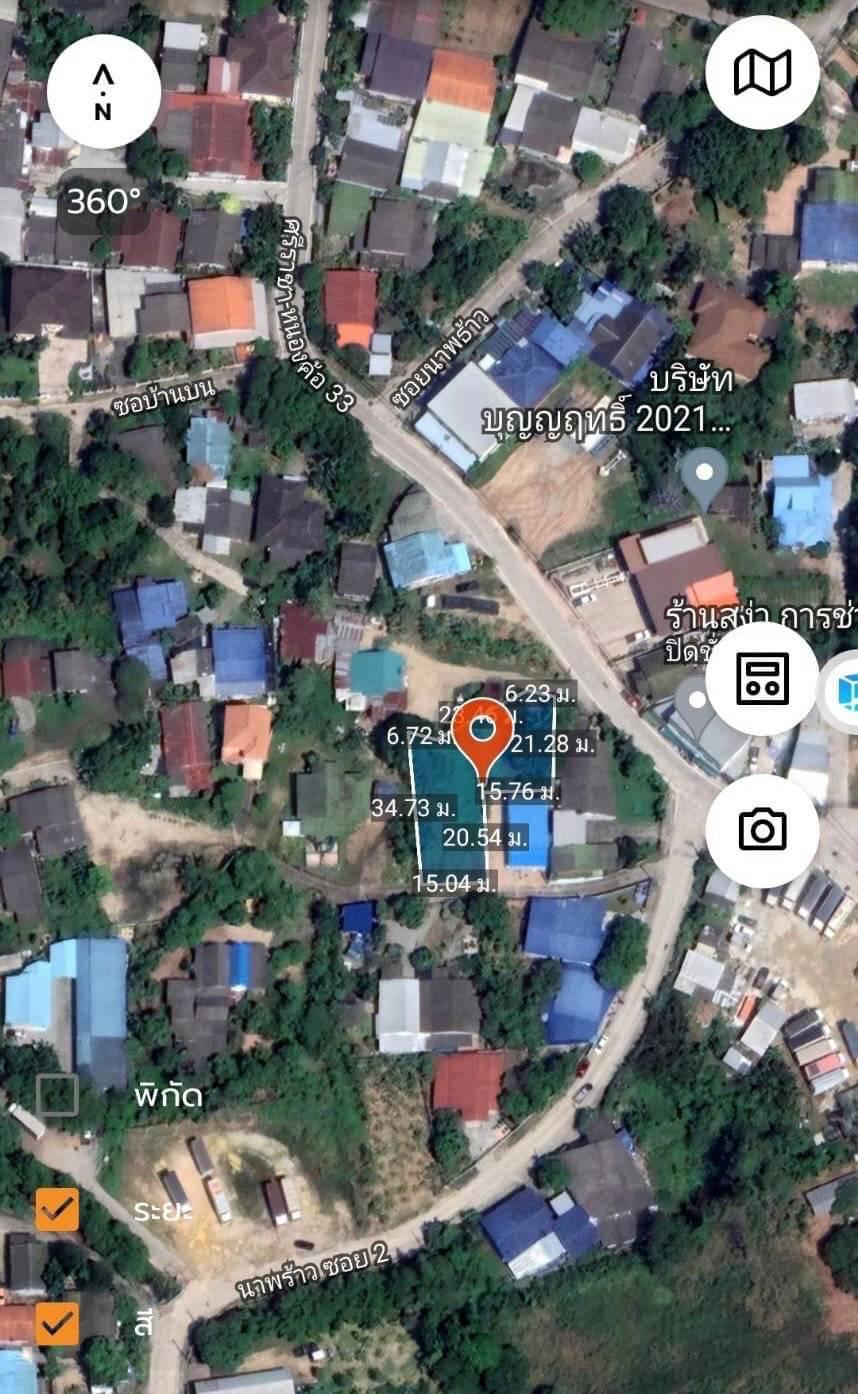Tap the round panel icon above camera

coord(762,679)
